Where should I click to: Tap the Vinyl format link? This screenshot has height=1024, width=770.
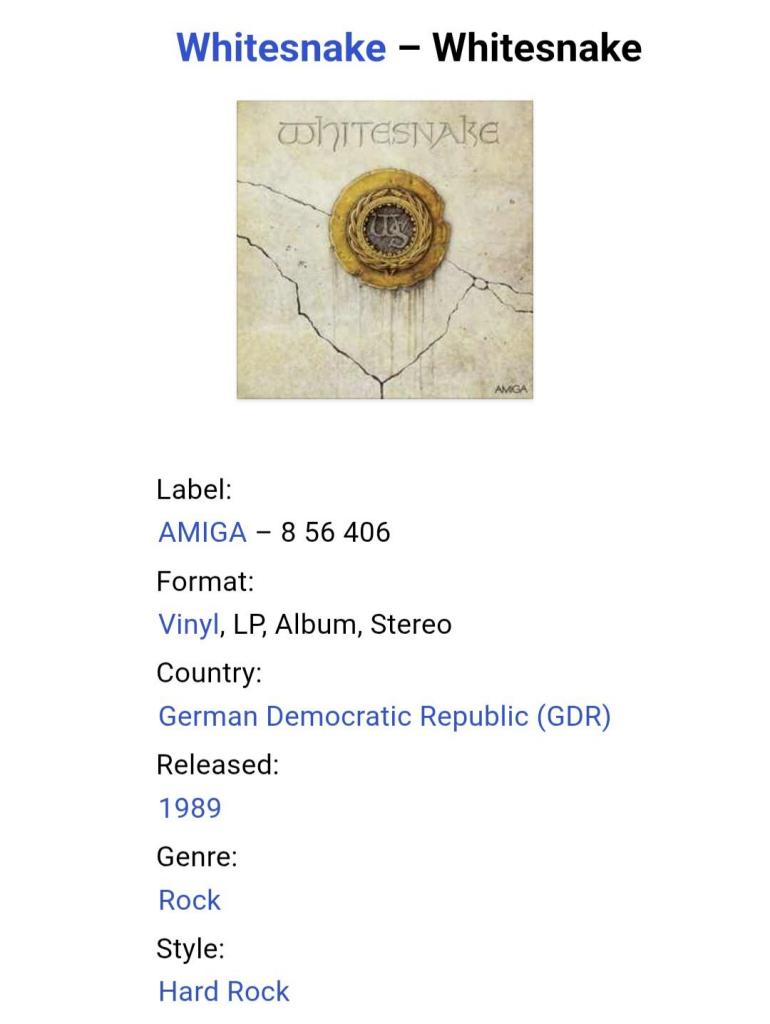tap(188, 624)
